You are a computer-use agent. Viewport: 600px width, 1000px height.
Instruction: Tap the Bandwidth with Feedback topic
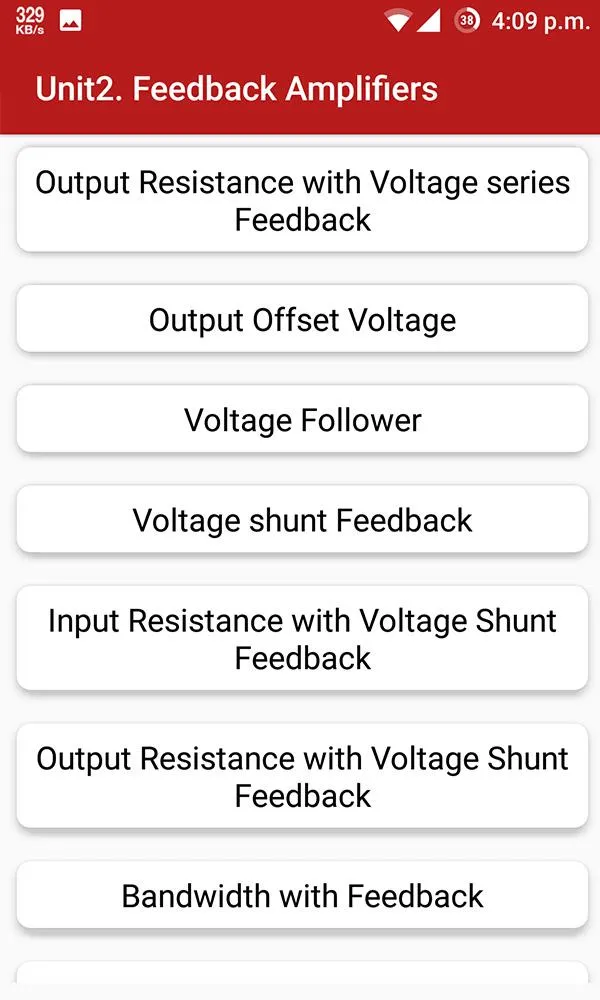pos(302,895)
